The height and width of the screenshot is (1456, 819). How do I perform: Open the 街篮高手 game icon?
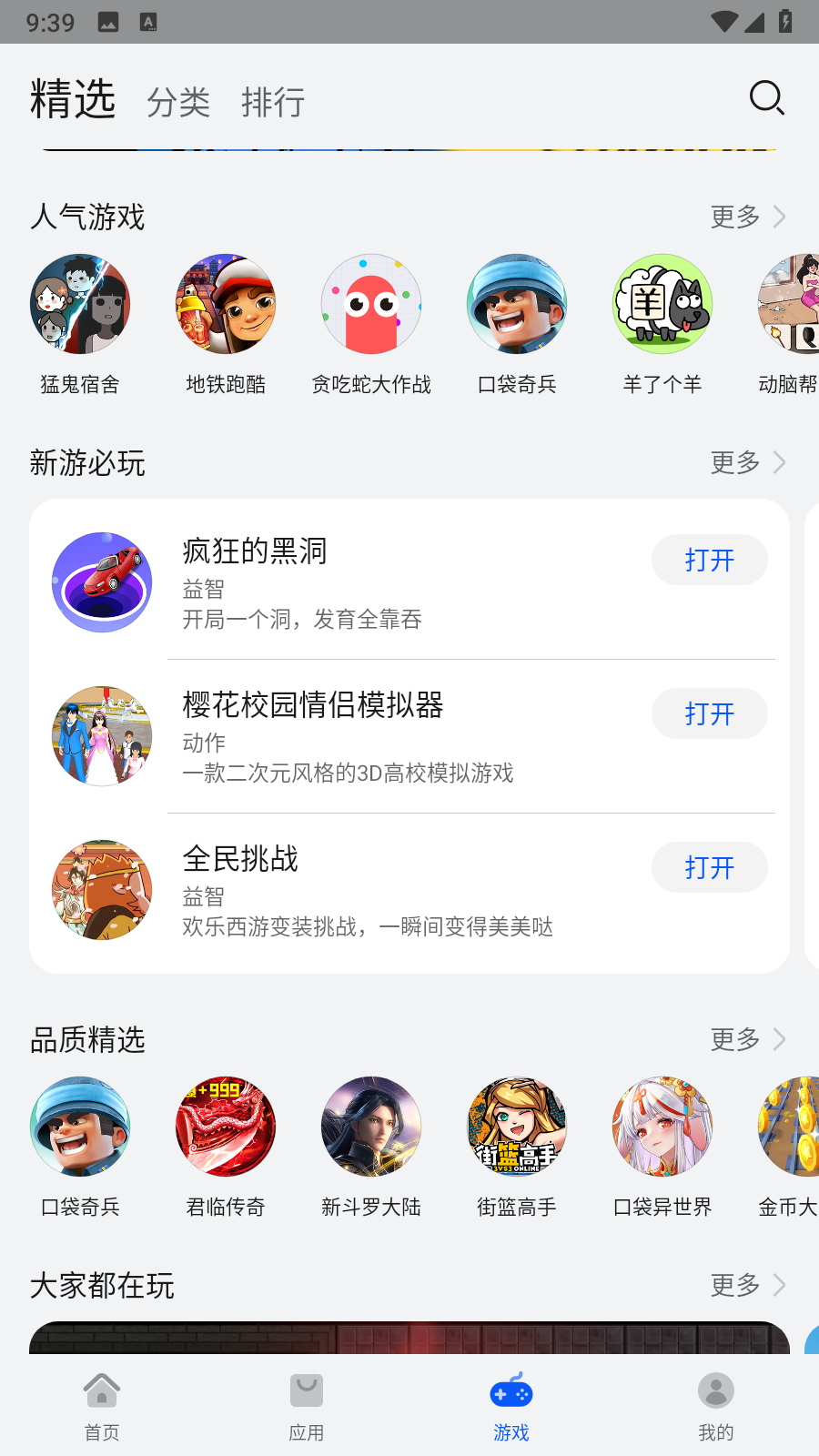(517, 1127)
